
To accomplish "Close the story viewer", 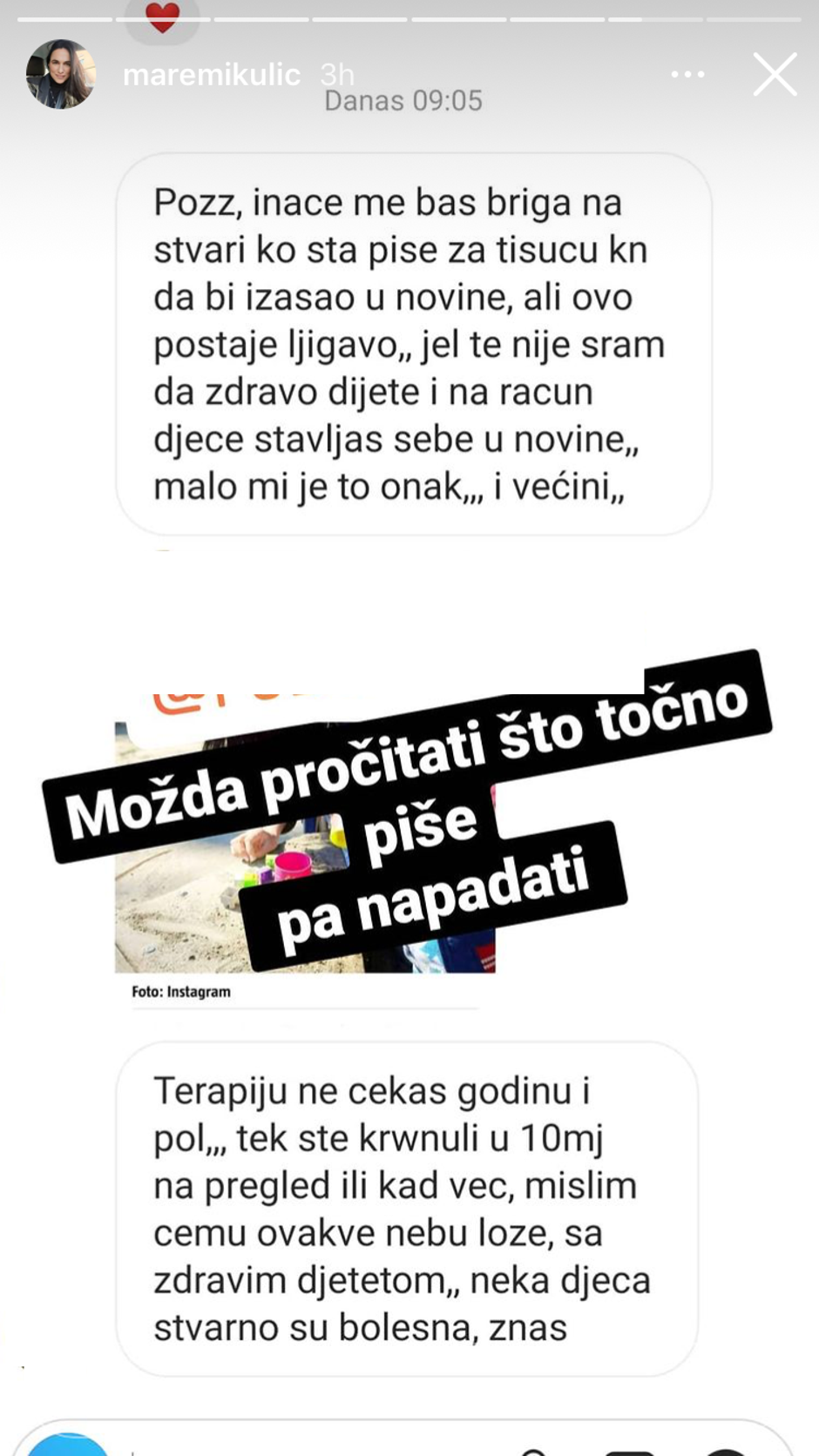I will [x=775, y=74].
